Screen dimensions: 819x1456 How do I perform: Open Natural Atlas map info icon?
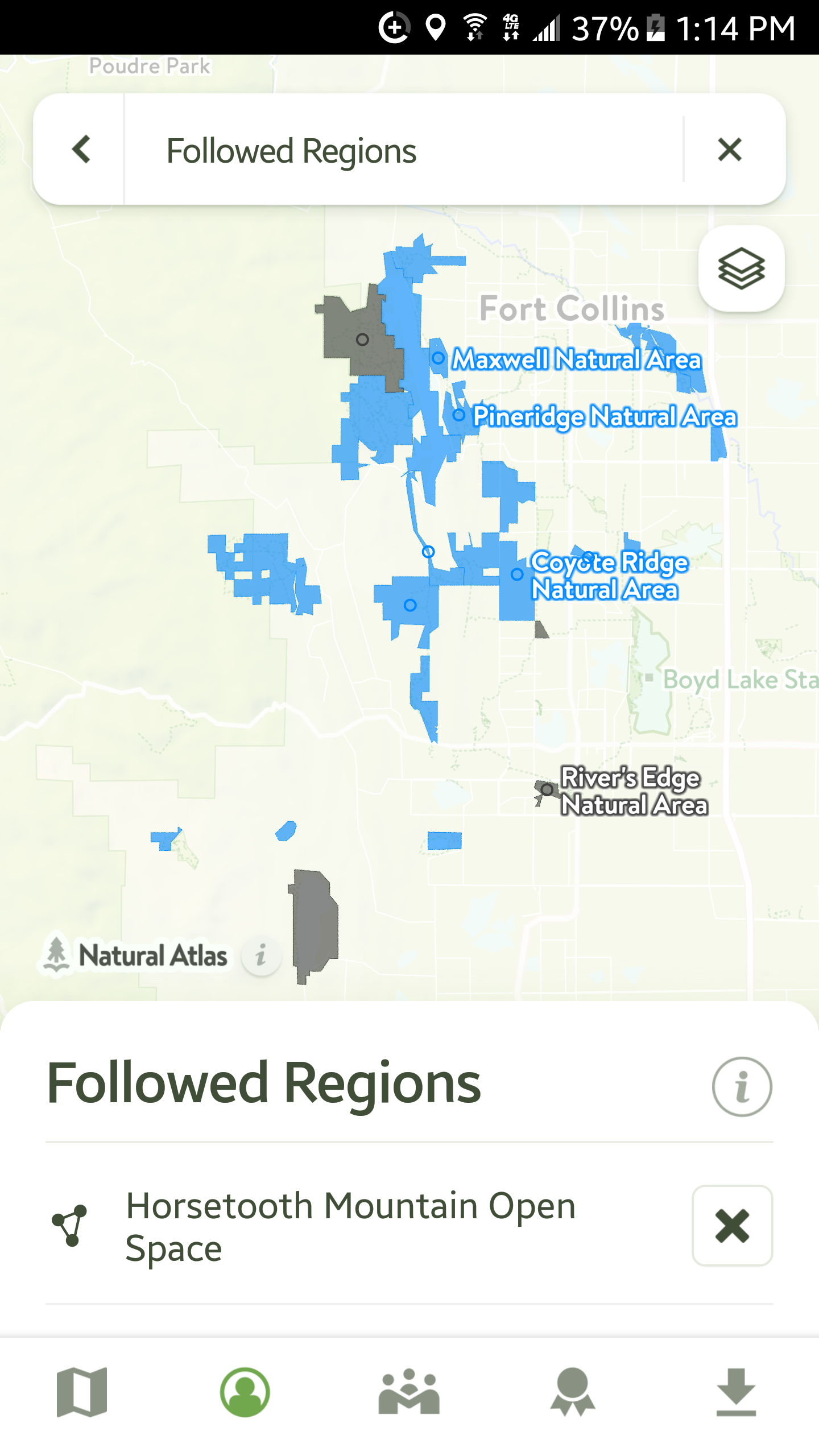click(x=261, y=955)
